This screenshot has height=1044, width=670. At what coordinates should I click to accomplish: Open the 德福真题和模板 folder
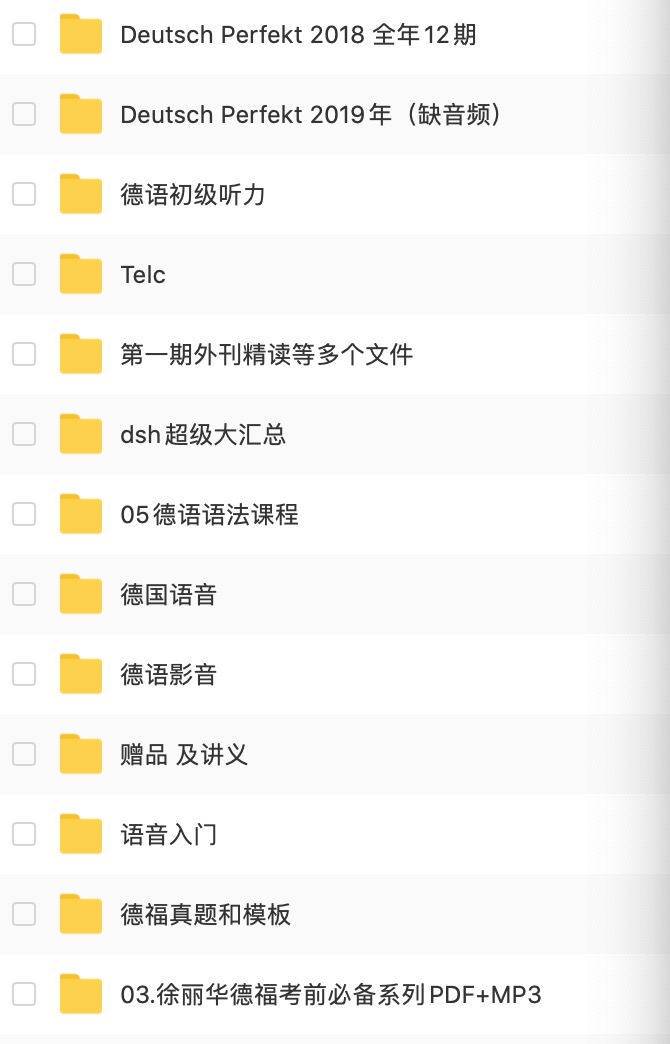pyautogui.click(x=205, y=914)
